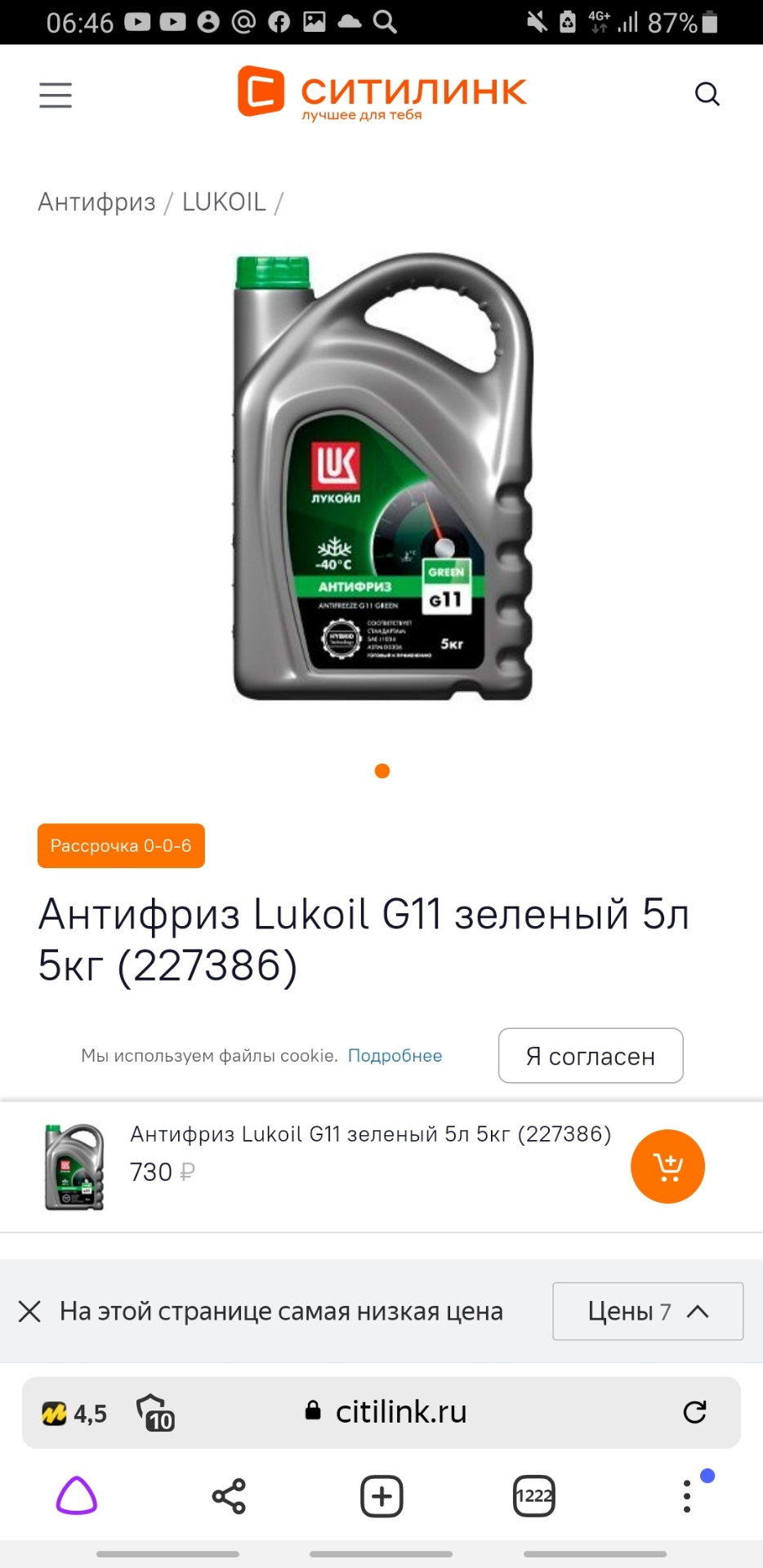Open the hamburger menu
Screen dimensions: 763x1568
[56, 95]
